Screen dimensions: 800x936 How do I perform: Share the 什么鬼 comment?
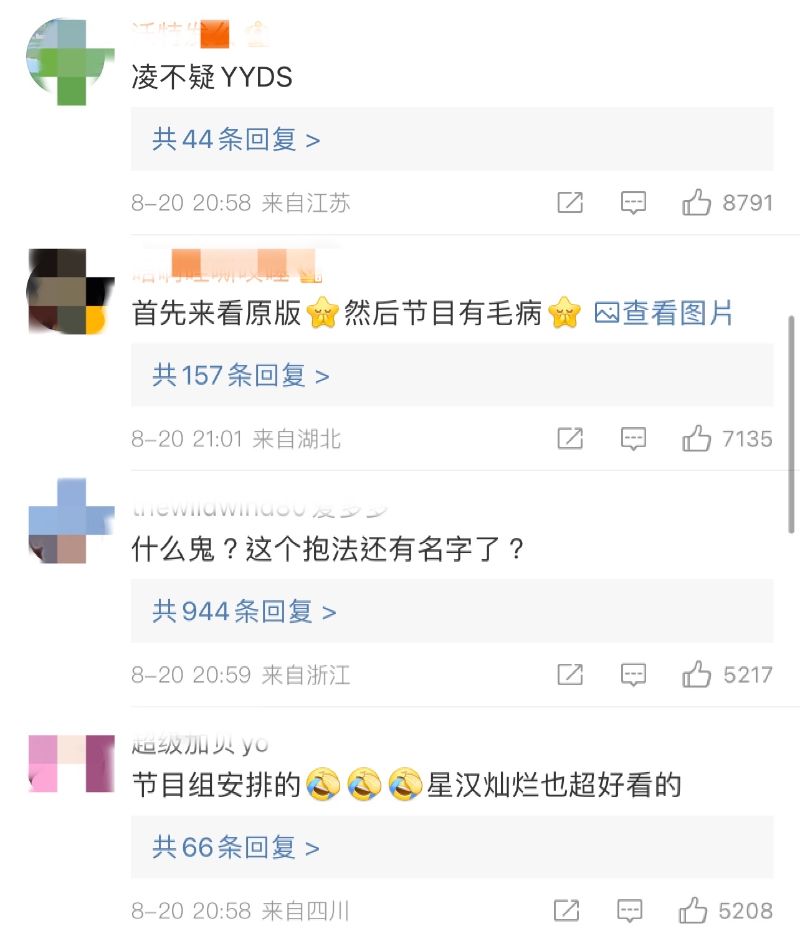point(570,674)
